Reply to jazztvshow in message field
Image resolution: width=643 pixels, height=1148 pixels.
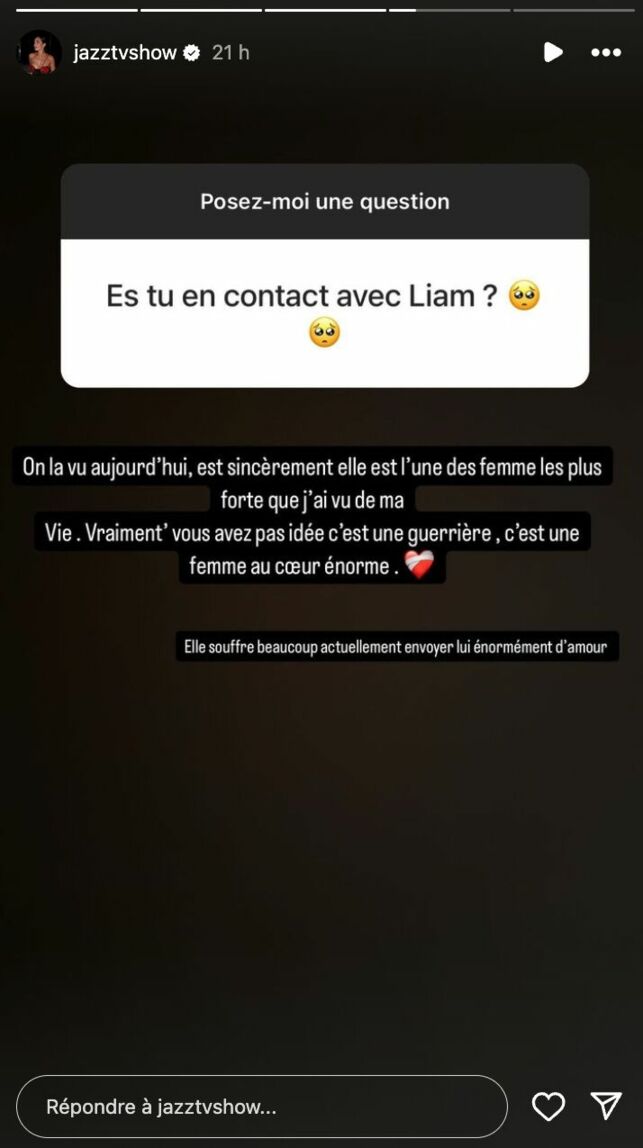click(262, 1107)
